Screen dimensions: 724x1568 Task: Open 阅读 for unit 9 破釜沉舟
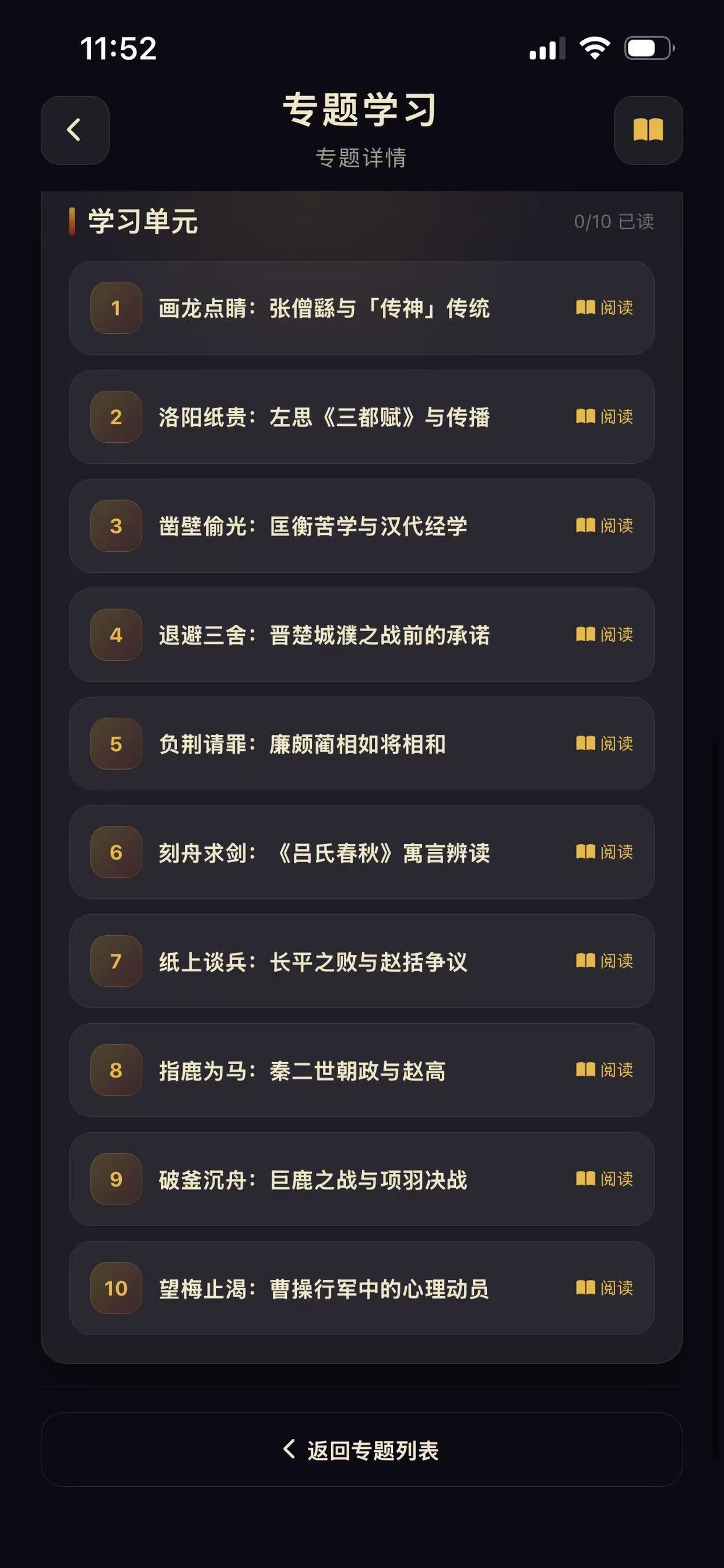pos(604,1179)
